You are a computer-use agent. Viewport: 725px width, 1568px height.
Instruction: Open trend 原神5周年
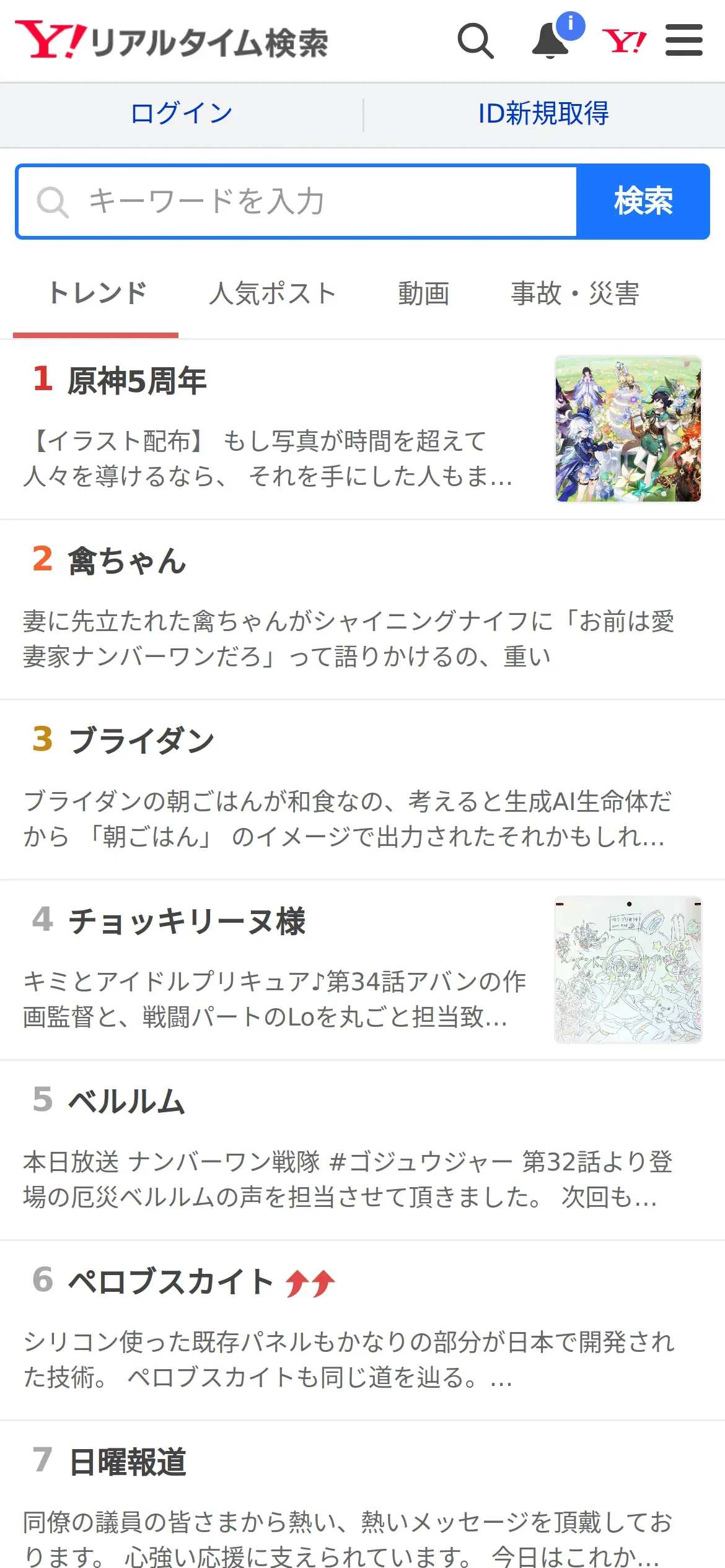(138, 380)
